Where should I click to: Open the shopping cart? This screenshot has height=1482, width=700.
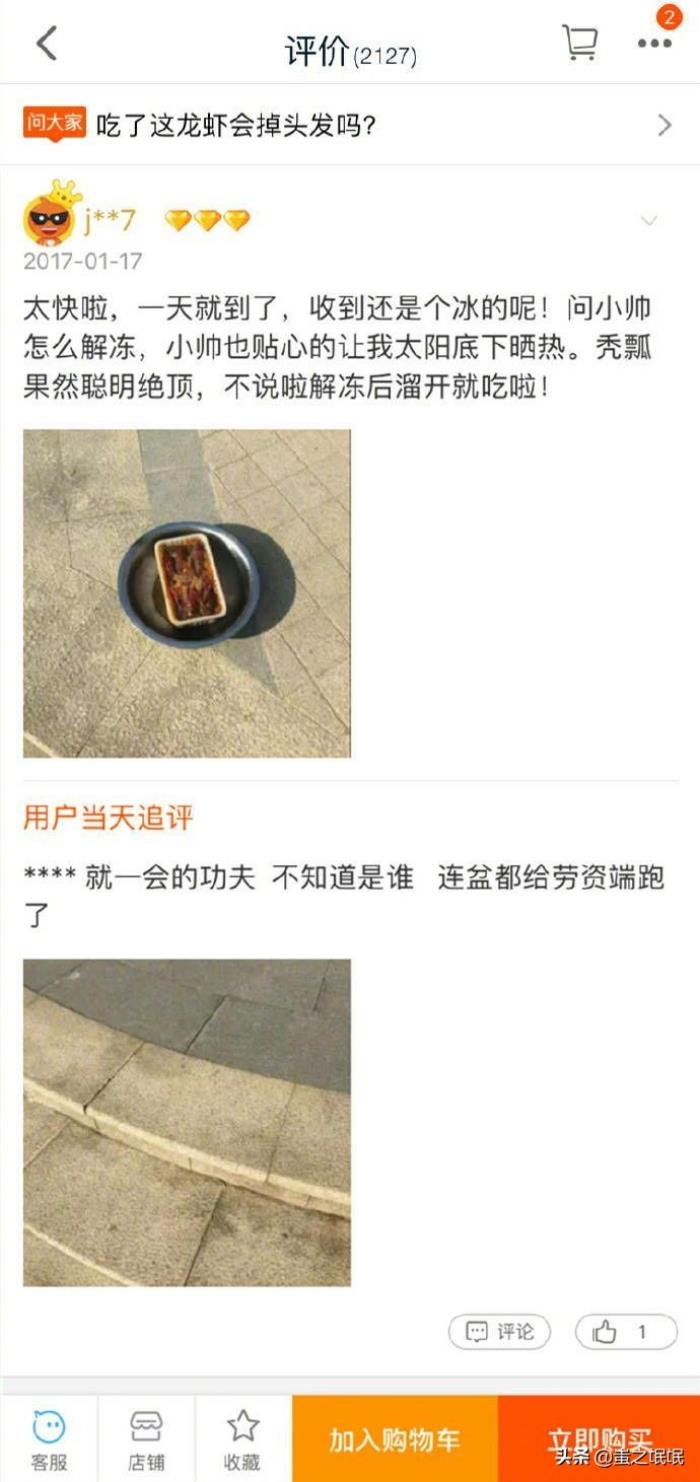[579, 43]
